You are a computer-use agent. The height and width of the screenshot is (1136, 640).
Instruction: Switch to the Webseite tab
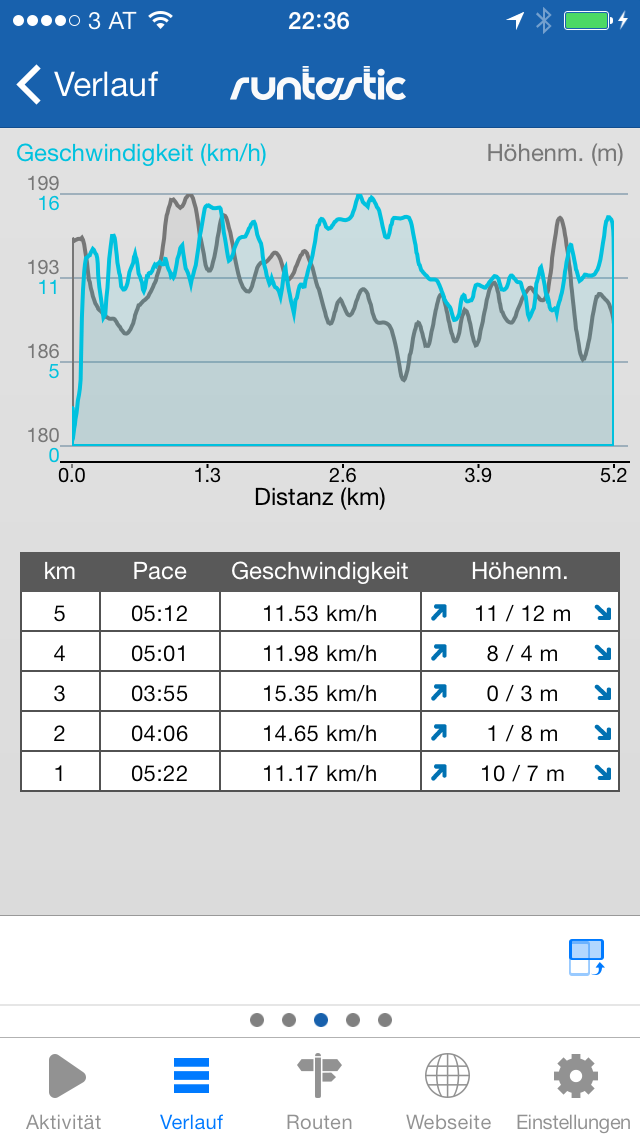(x=447, y=1090)
